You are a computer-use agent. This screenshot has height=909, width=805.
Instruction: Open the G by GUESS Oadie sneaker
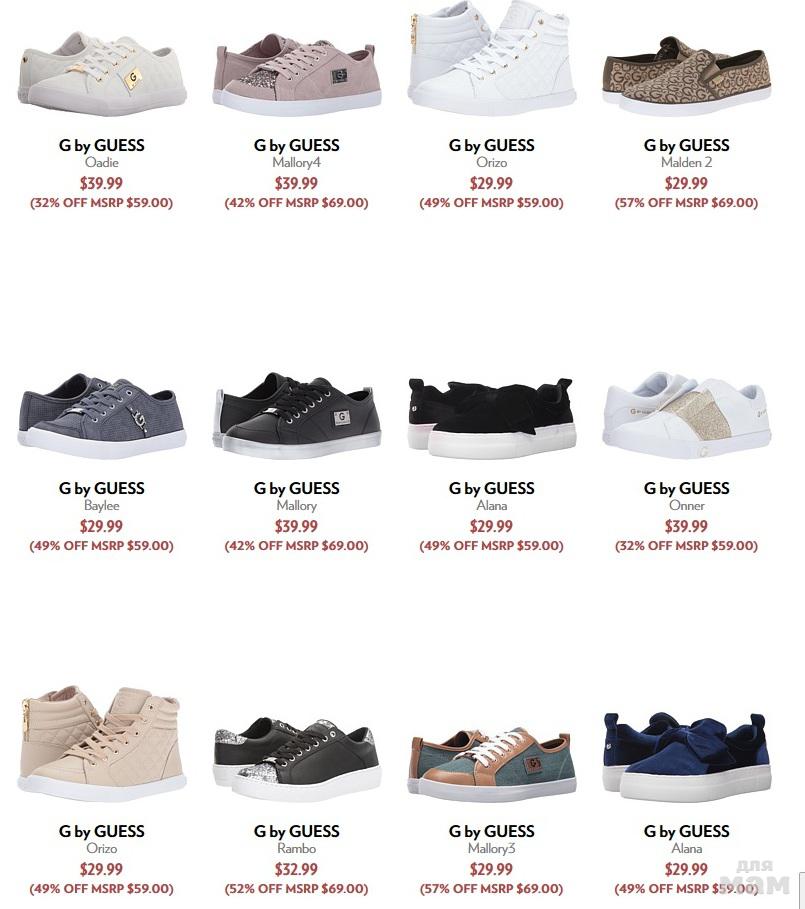pos(101,73)
